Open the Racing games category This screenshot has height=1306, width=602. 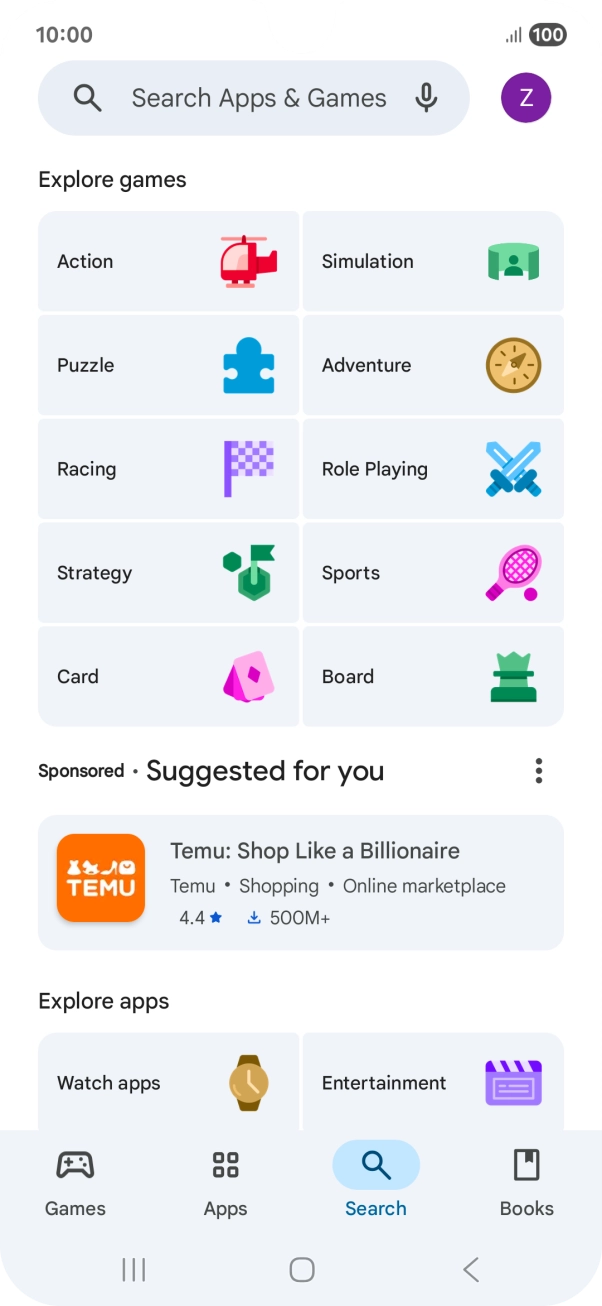point(168,470)
